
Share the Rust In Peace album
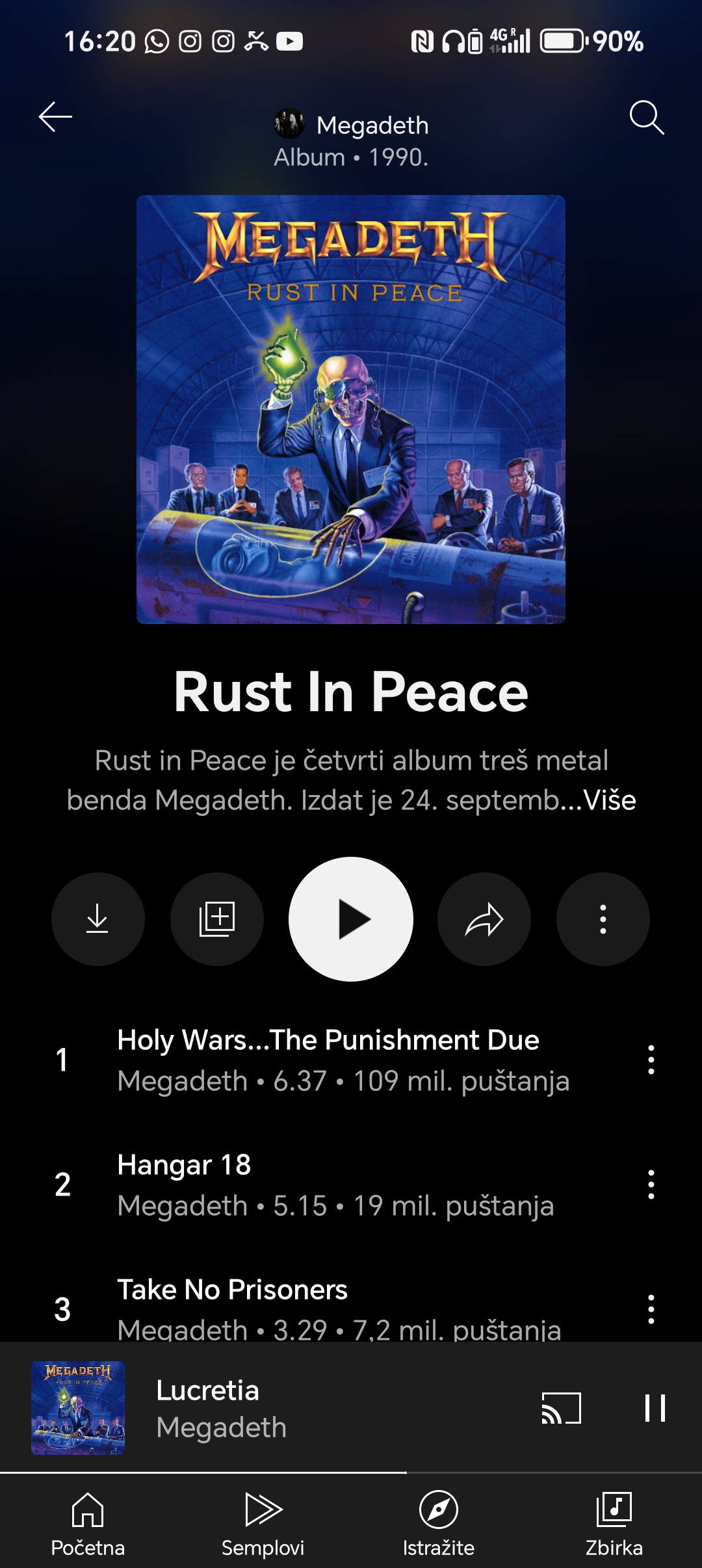(x=484, y=919)
